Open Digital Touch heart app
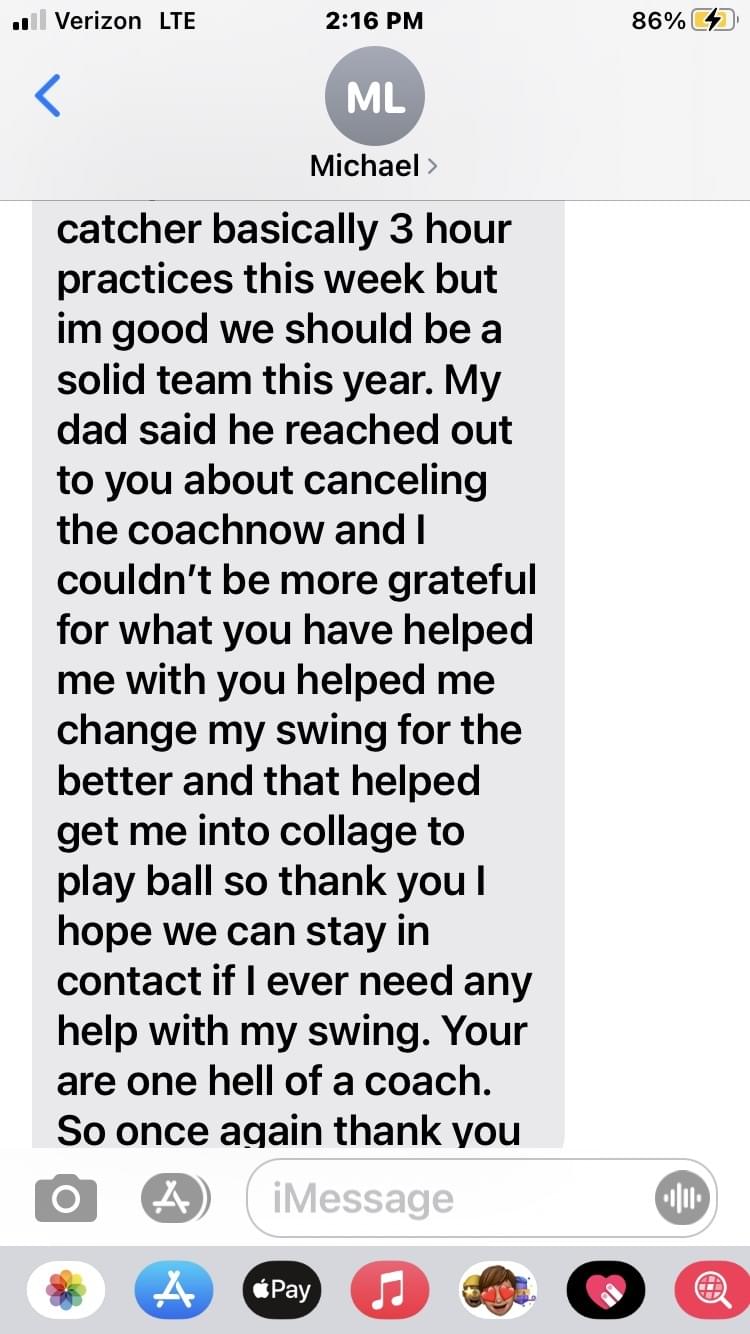 [605, 1290]
